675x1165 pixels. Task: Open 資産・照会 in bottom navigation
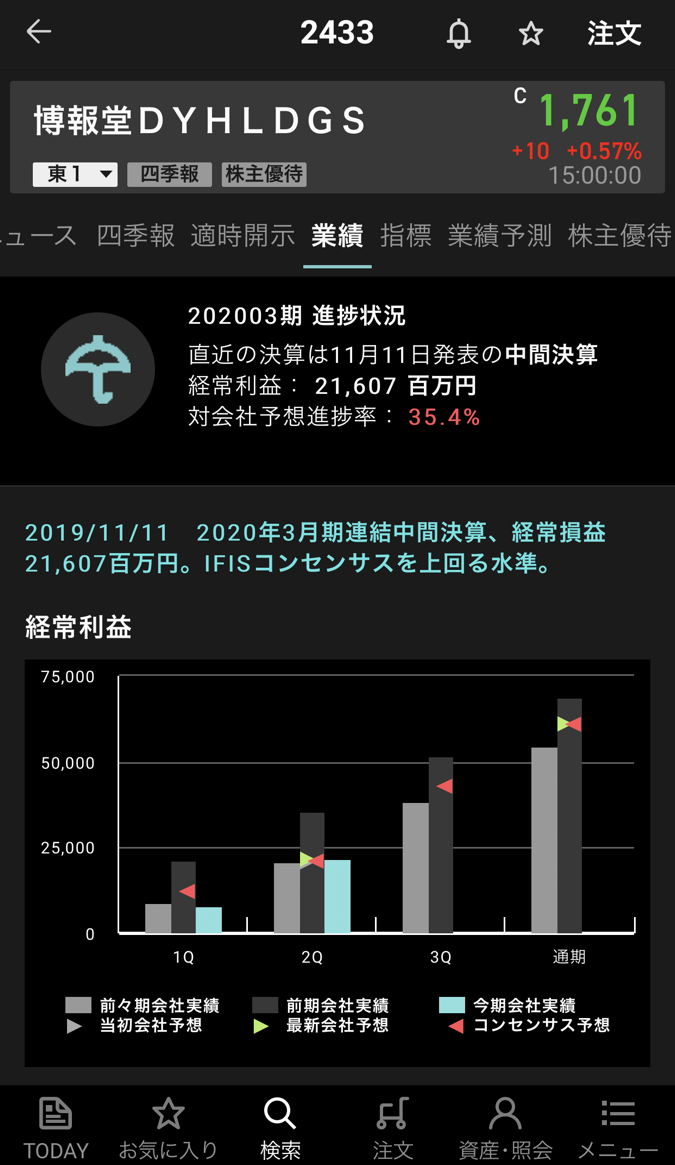pos(505,1127)
